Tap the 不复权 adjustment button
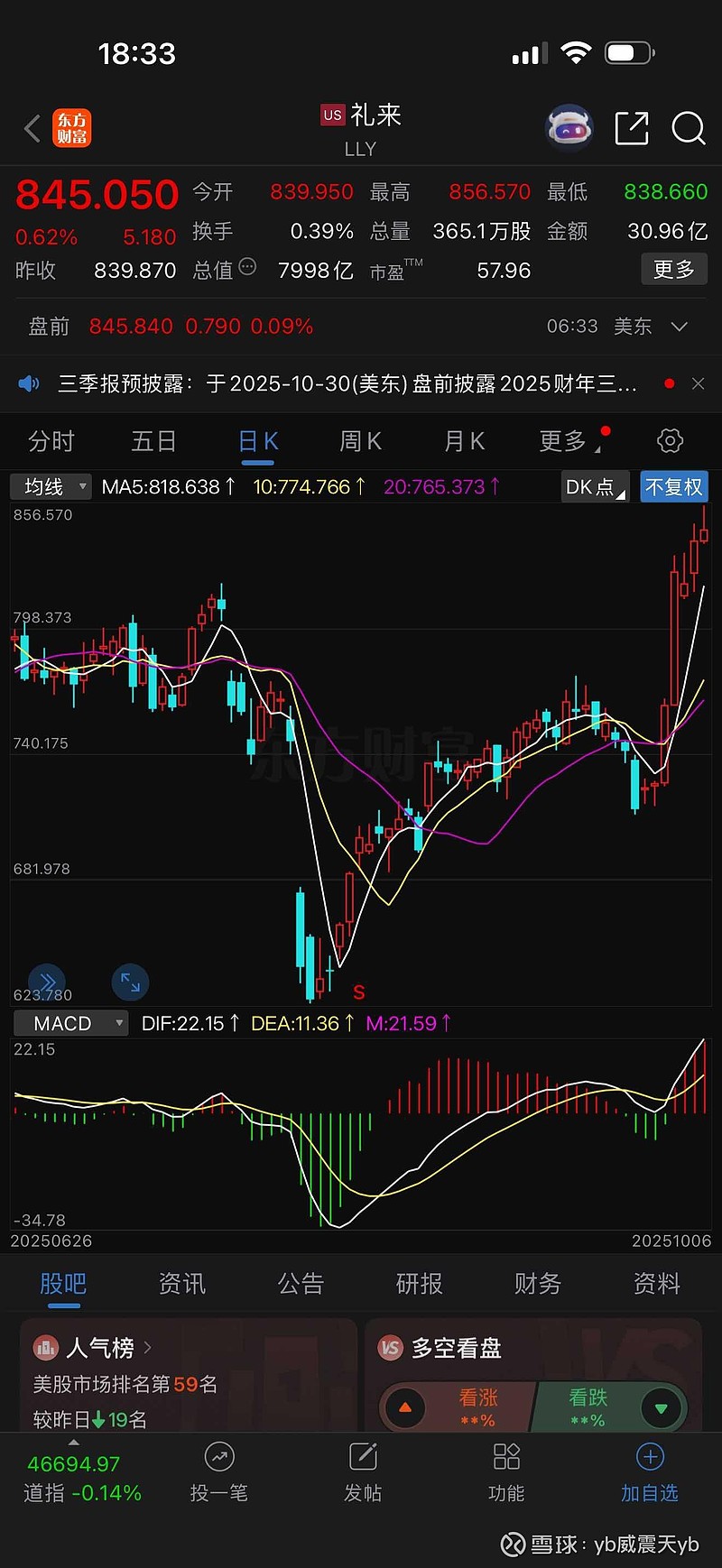The height and width of the screenshot is (1568, 722). pyautogui.click(x=673, y=487)
